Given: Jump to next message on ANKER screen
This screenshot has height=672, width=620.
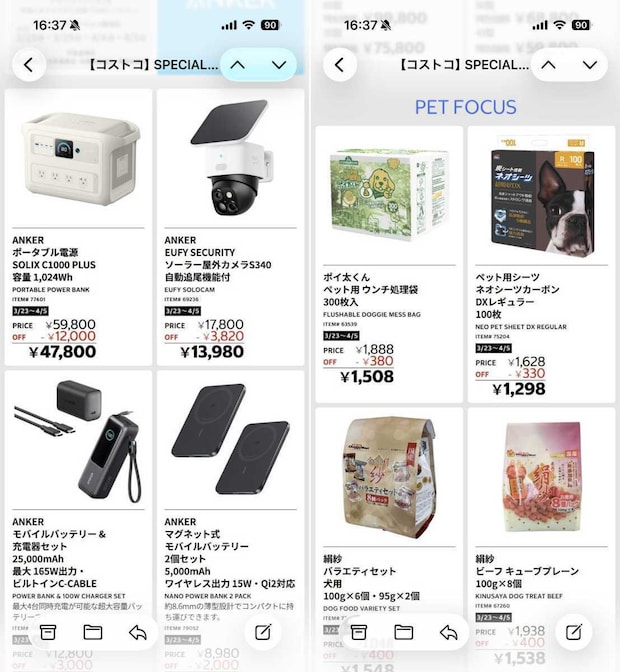Looking at the screenshot, I should point(279,65).
